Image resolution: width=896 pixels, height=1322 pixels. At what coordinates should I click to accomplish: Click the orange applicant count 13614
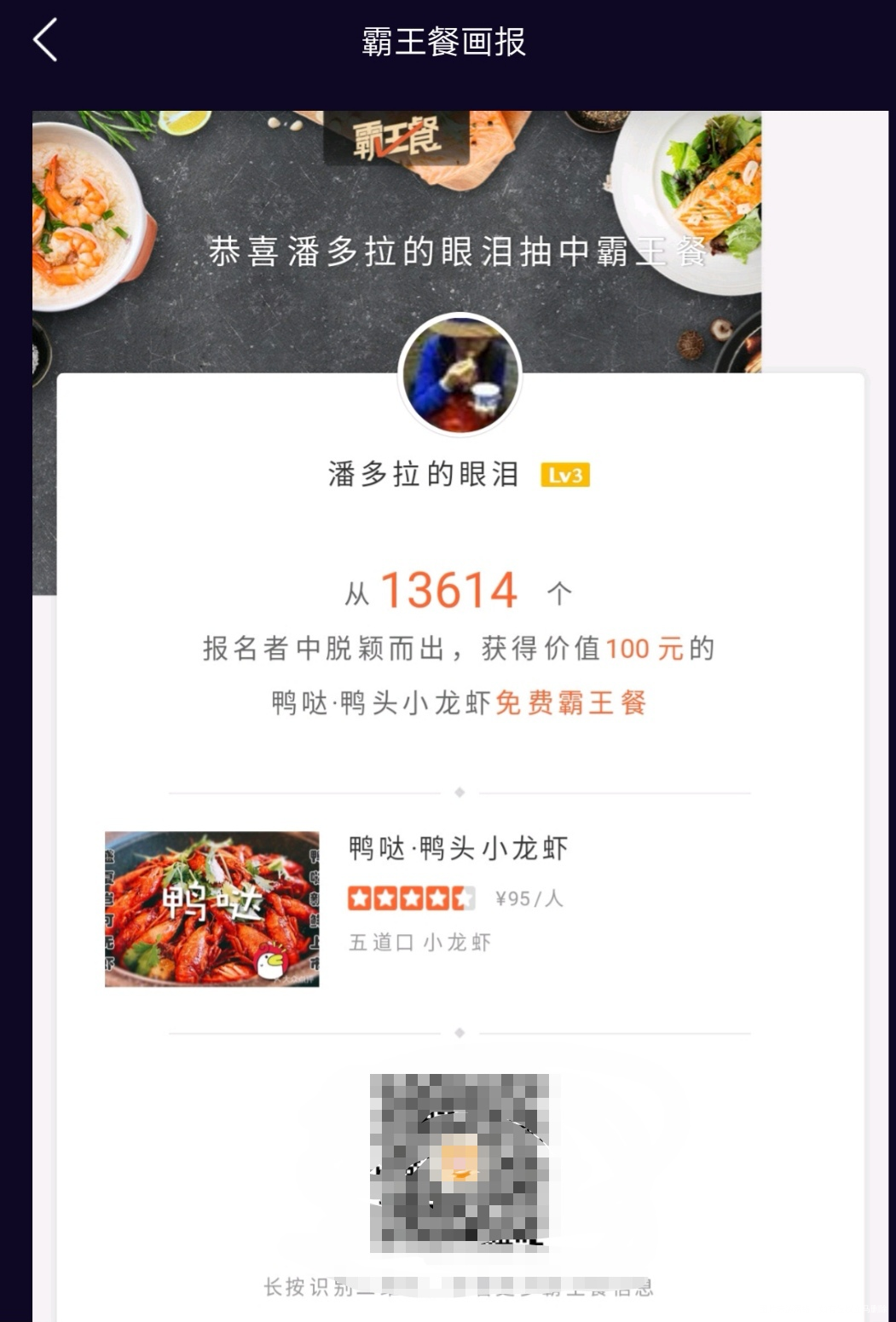(449, 586)
